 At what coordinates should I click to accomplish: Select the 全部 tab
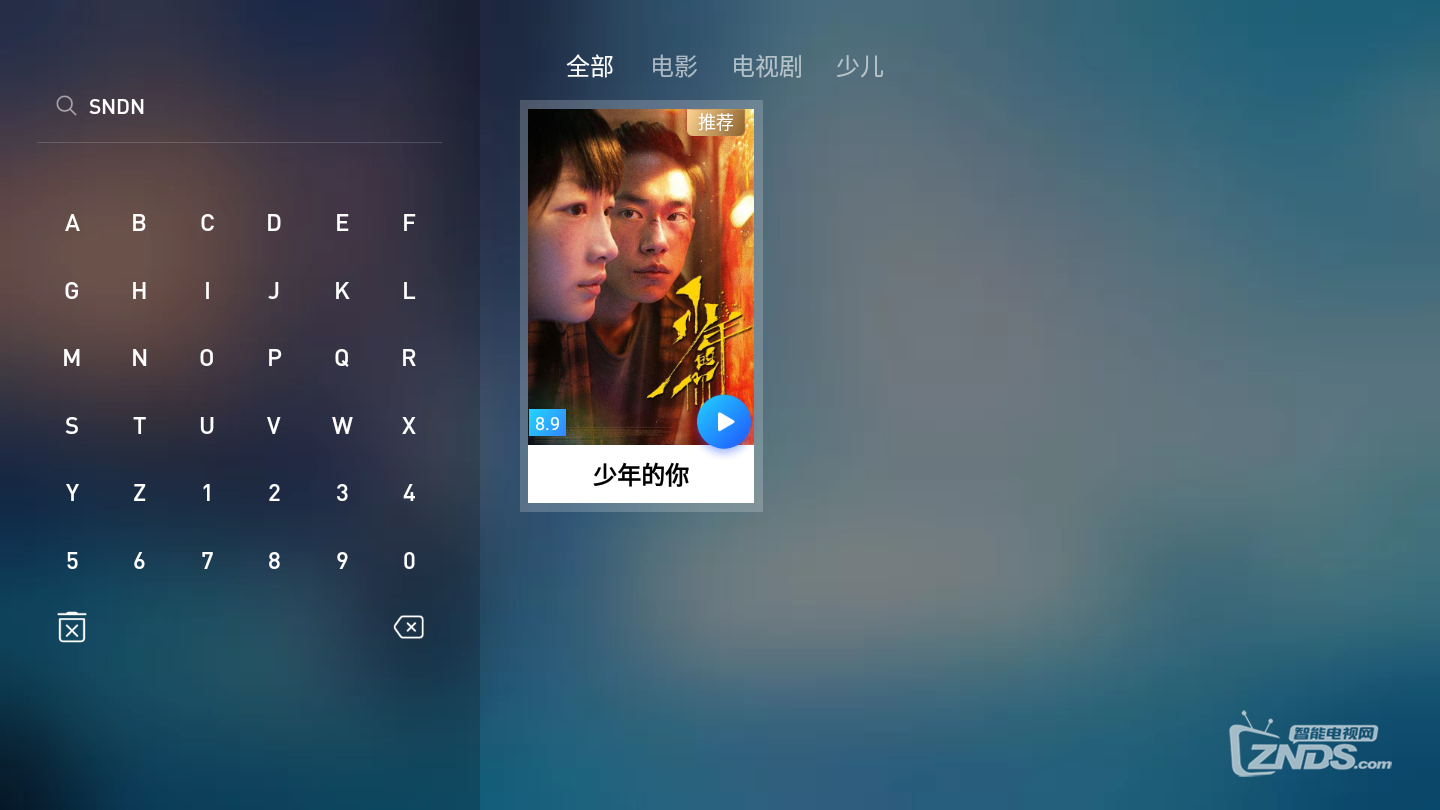[x=589, y=67]
